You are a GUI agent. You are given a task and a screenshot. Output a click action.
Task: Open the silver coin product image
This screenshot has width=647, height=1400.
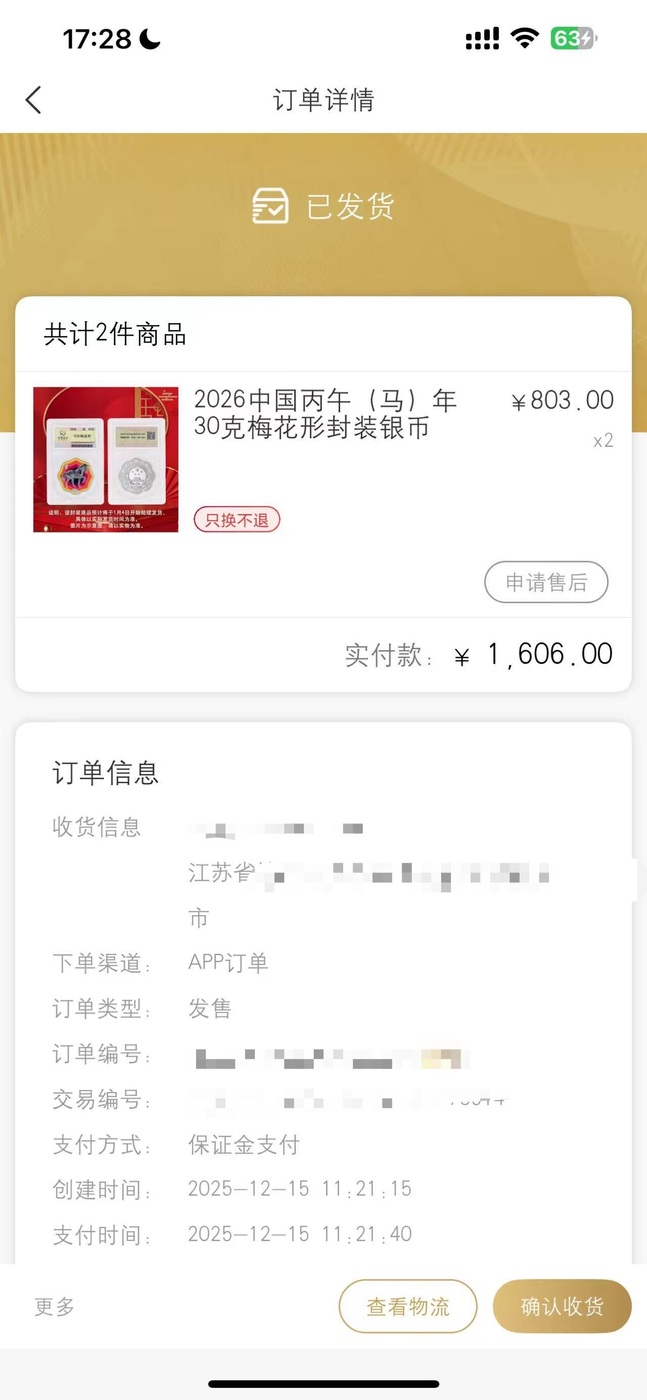pyautogui.click(x=106, y=460)
